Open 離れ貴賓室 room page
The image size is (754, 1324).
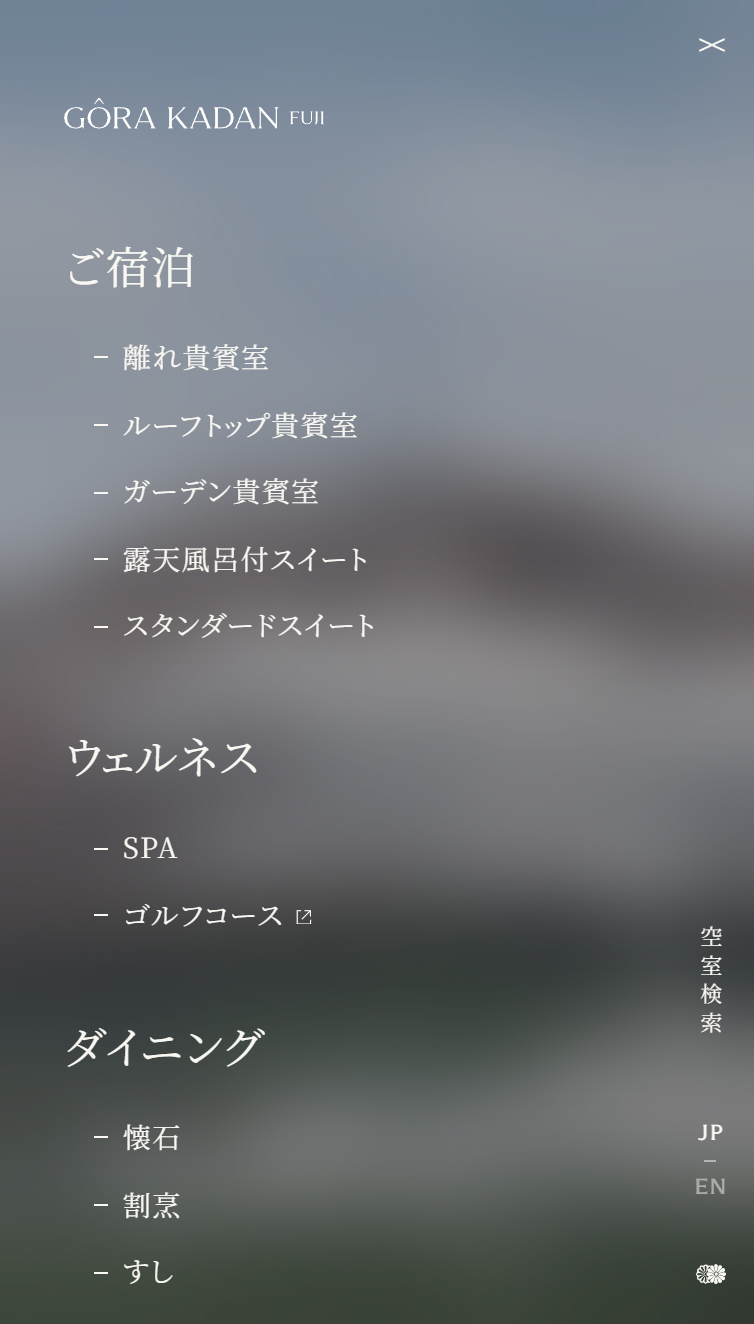pos(195,358)
